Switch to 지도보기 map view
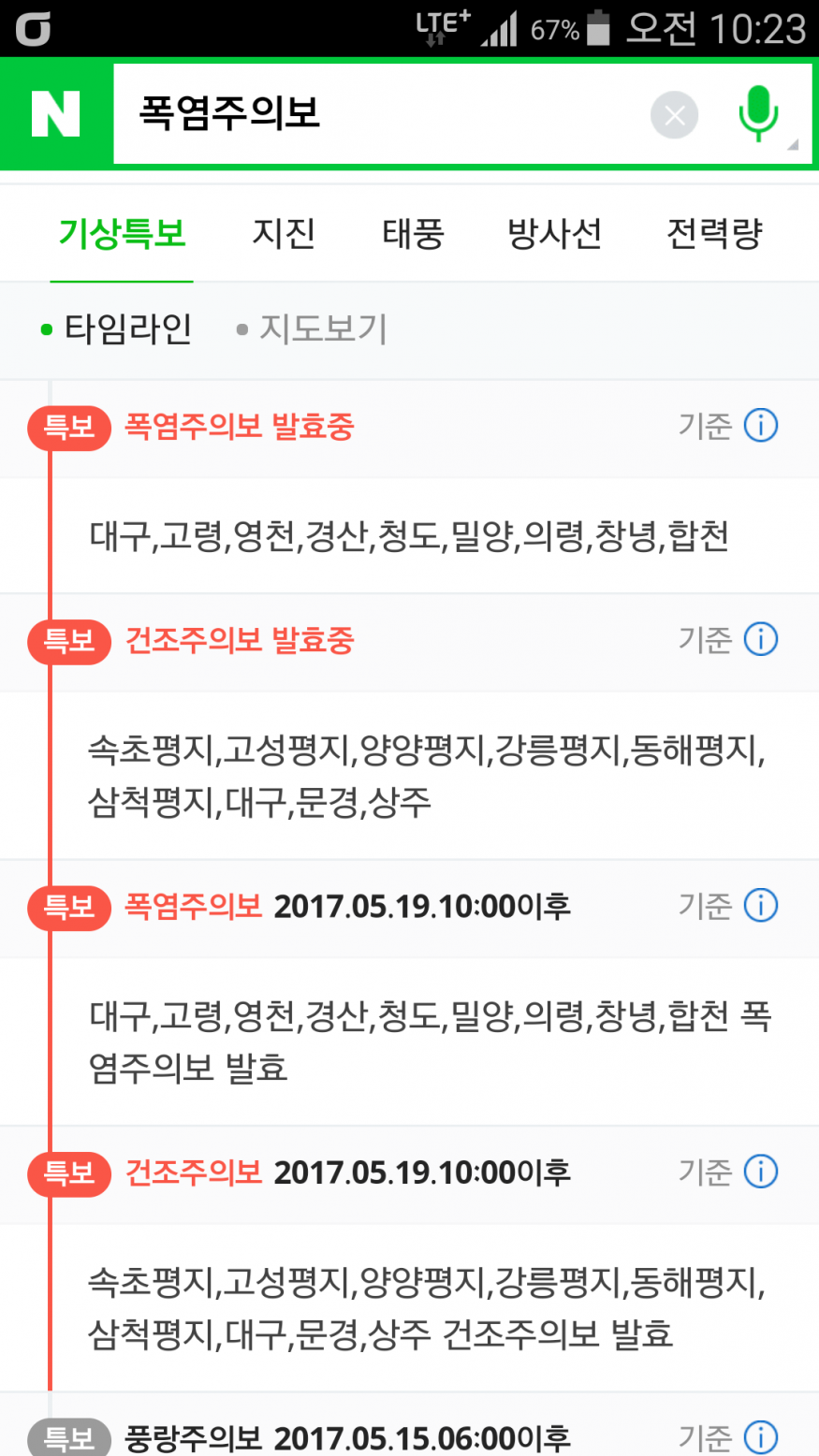The height and width of the screenshot is (1456, 819). [x=314, y=329]
